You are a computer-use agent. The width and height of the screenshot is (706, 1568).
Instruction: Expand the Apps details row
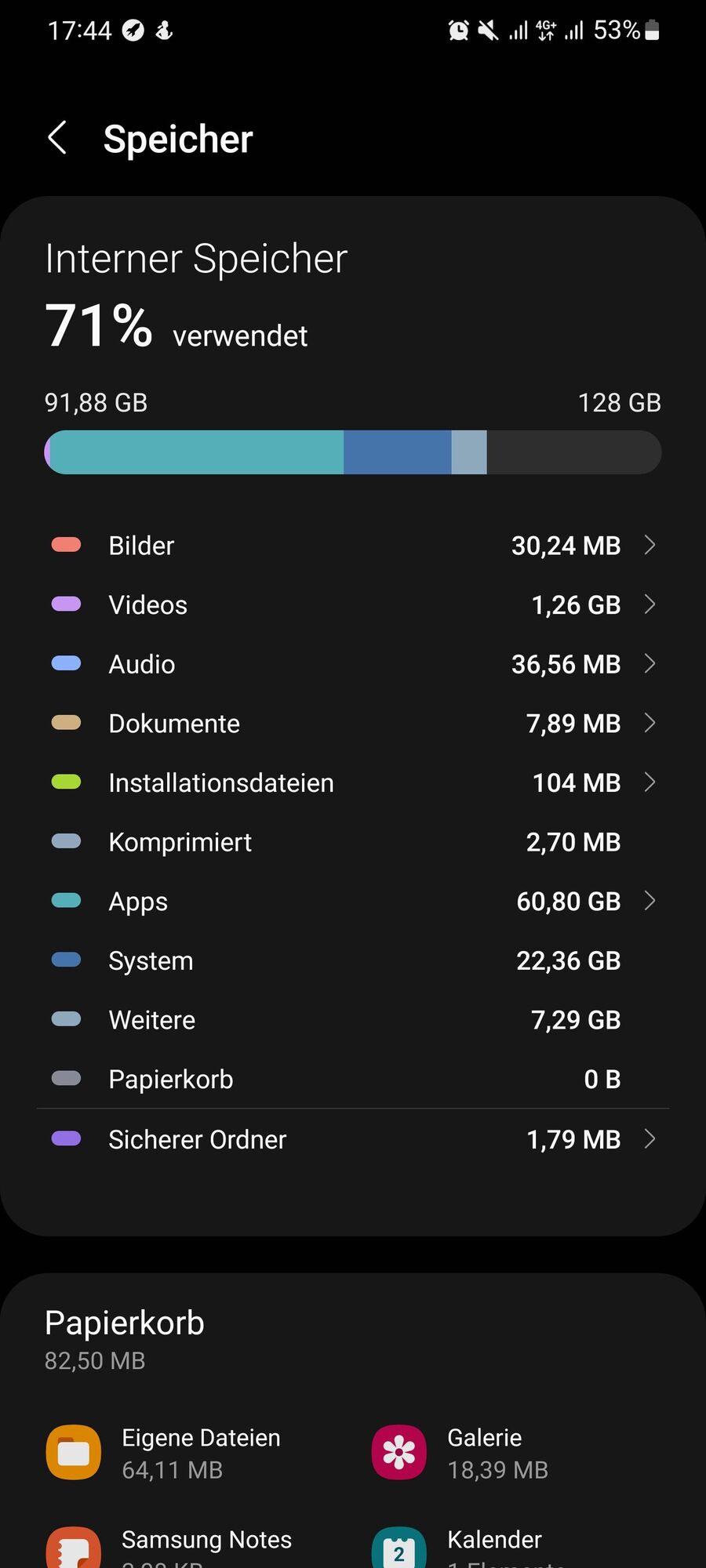[650, 901]
